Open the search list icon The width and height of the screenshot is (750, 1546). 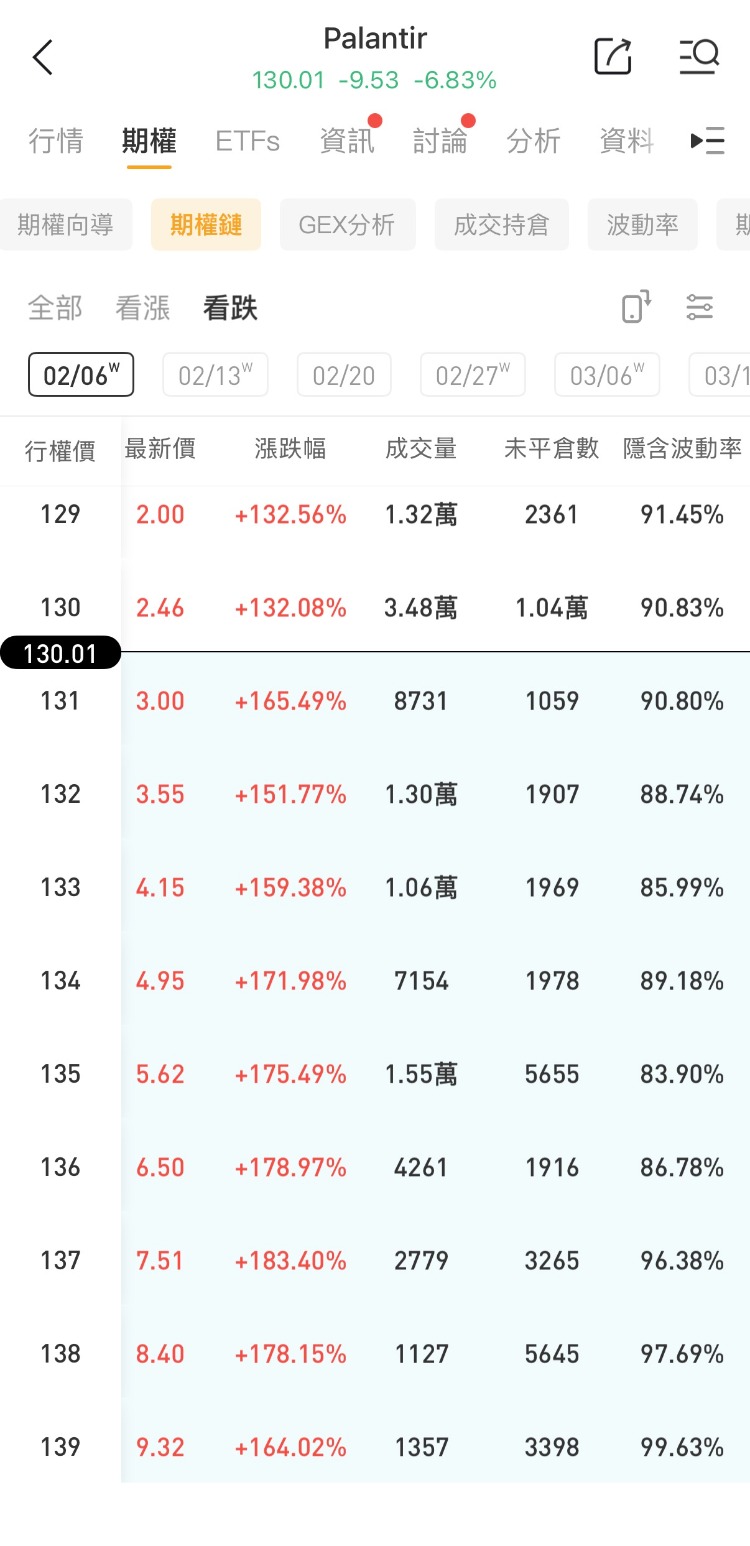pos(699,57)
